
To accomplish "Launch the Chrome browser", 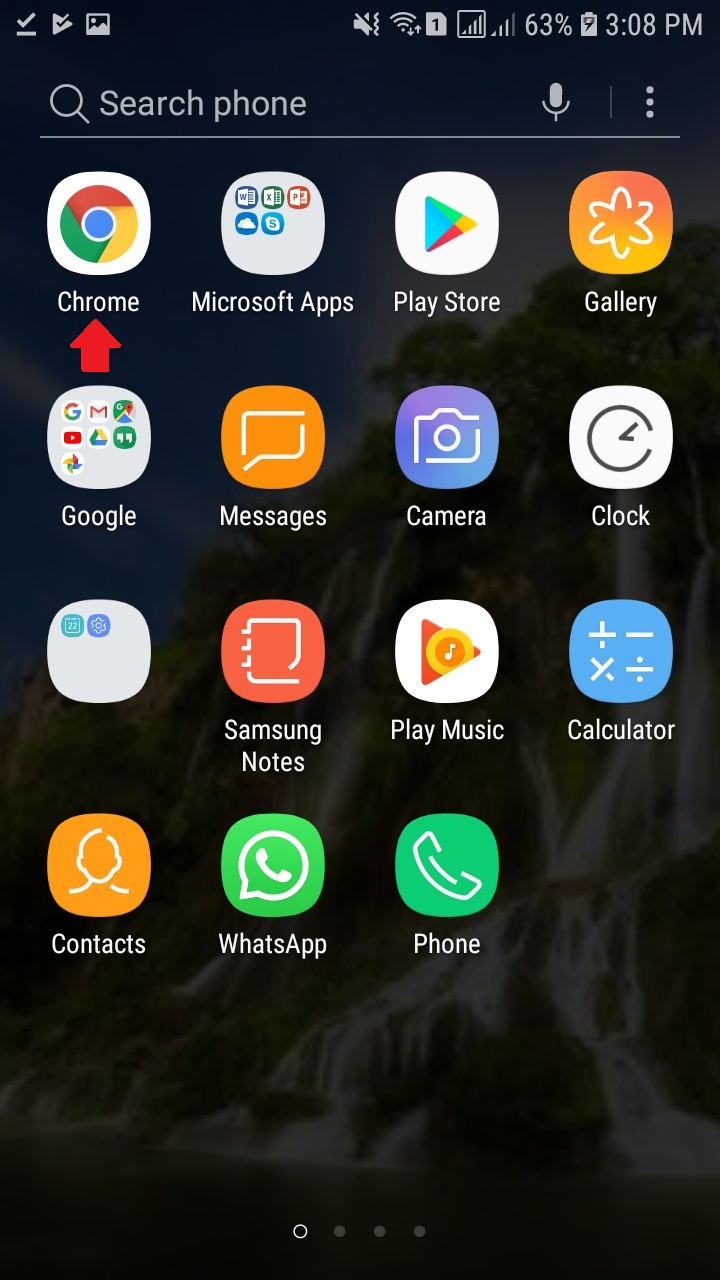I will coord(99,223).
